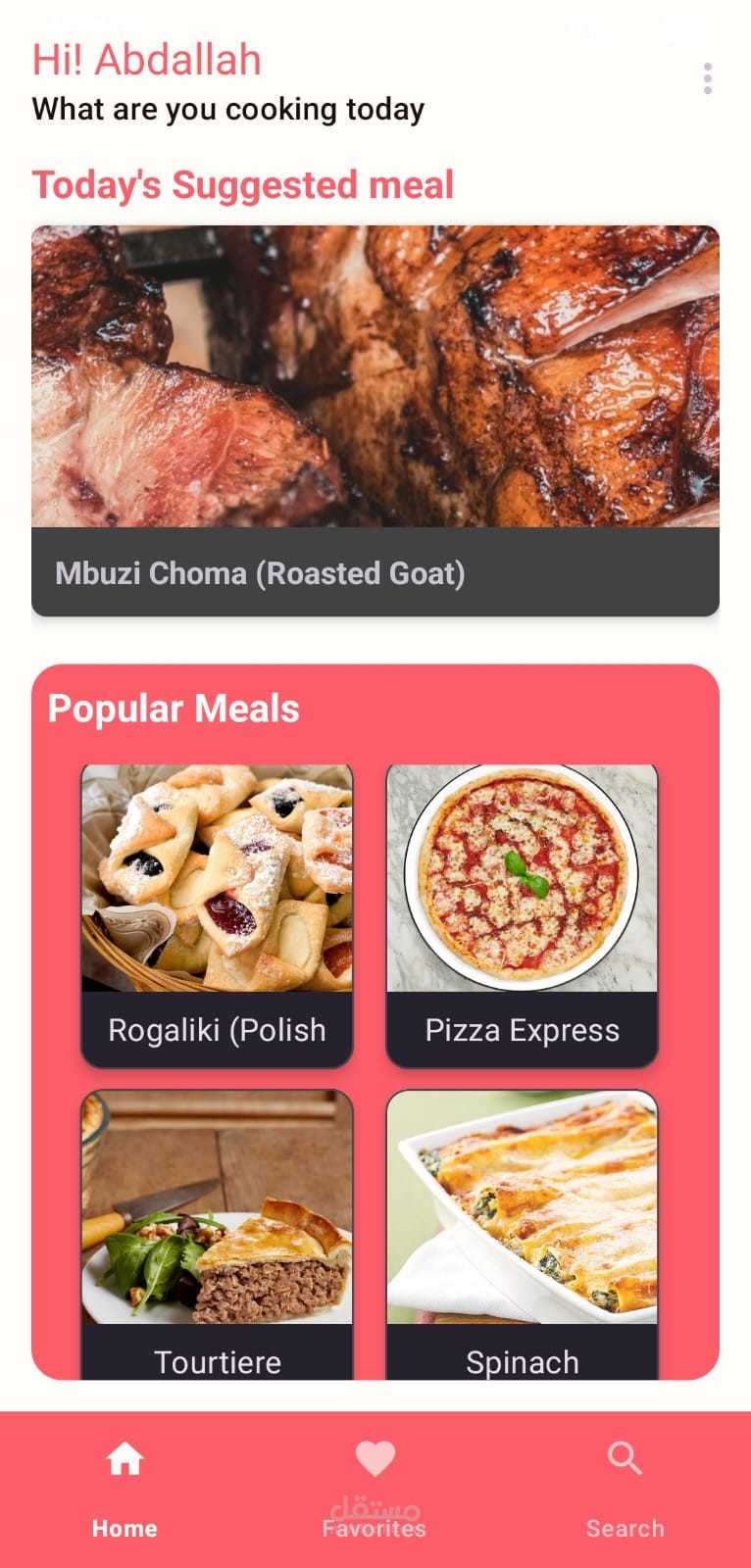Open the three-dot overflow menu
The image size is (751, 1568).
[x=707, y=78]
